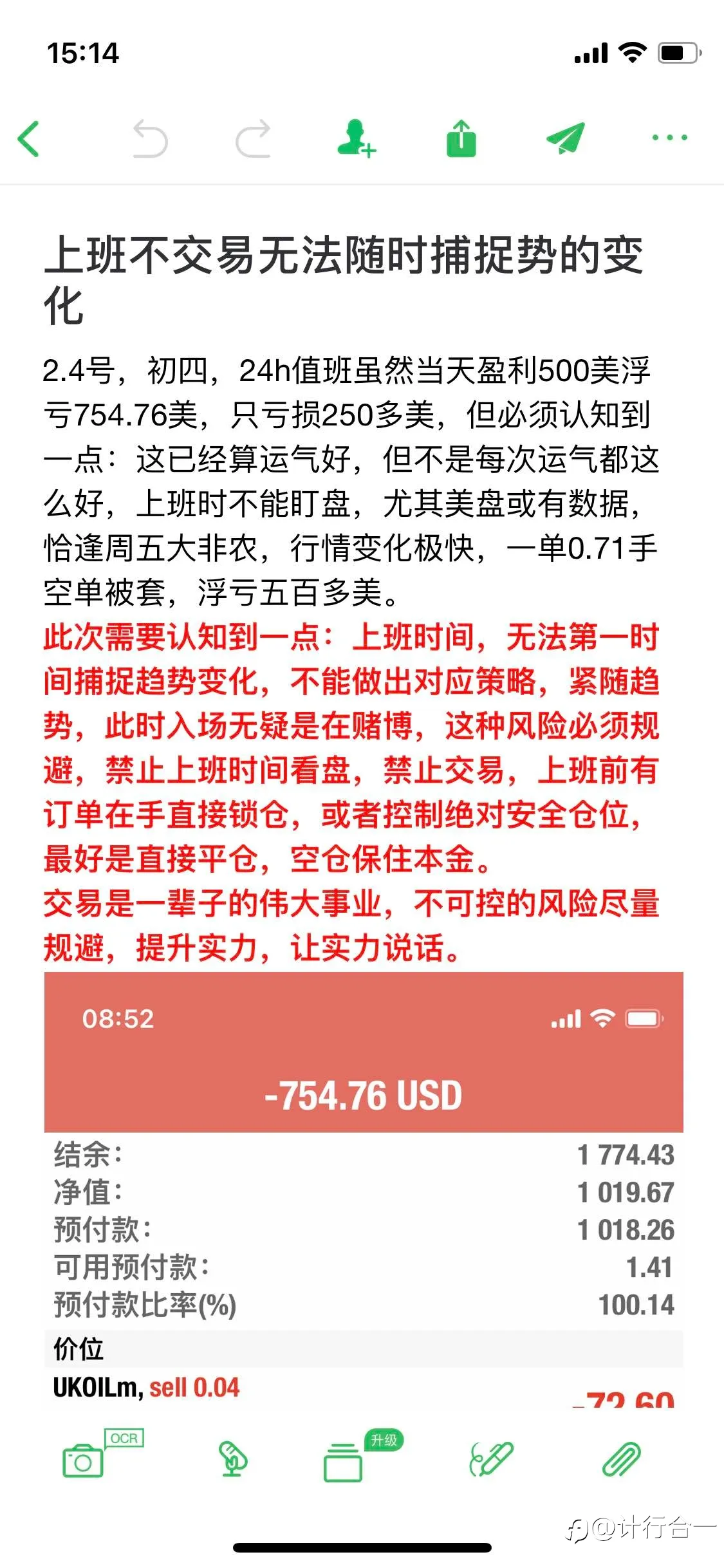
Task: Undo the last edit
Action: (x=150, y=138)
